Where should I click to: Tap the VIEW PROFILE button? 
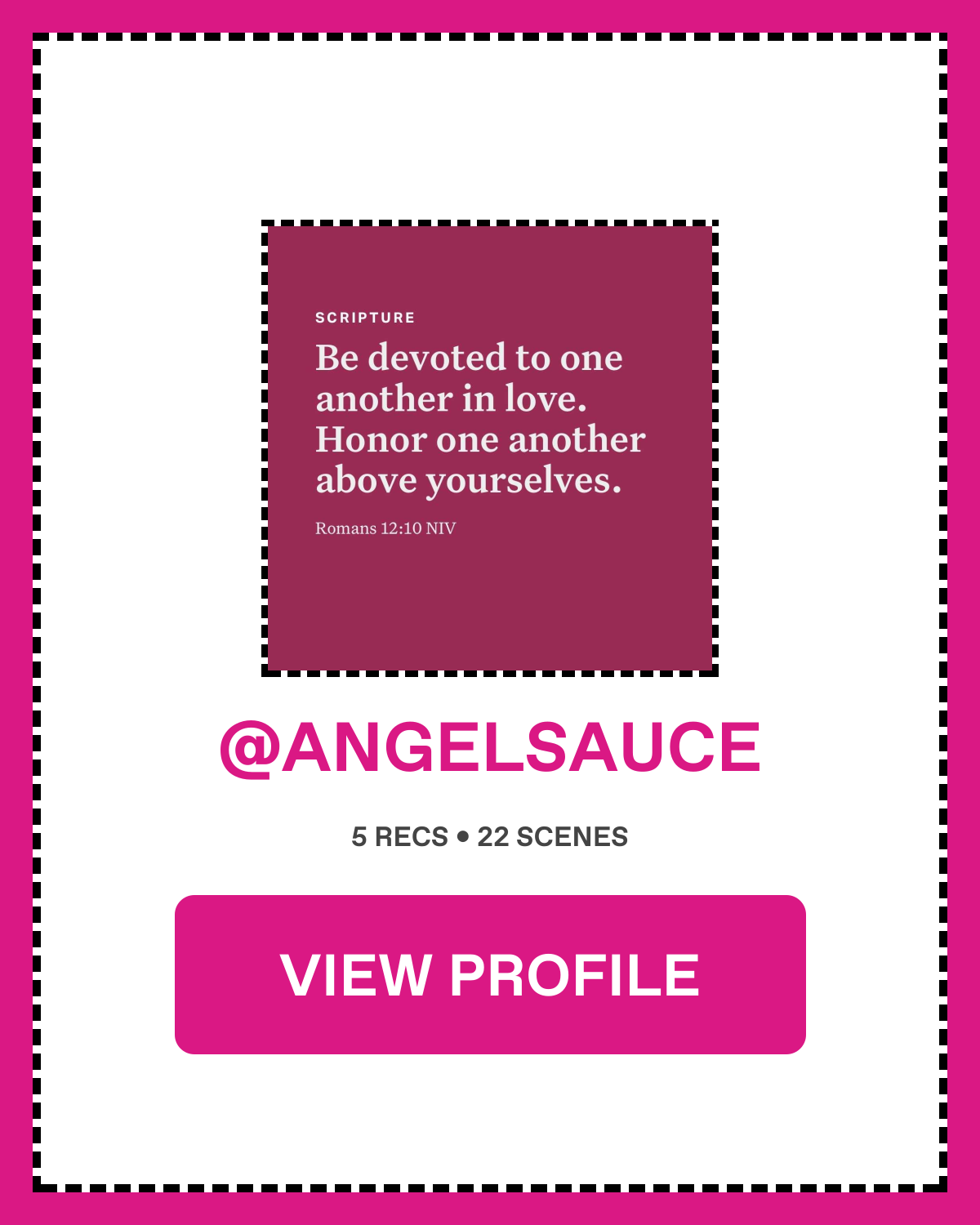[490, 974]
